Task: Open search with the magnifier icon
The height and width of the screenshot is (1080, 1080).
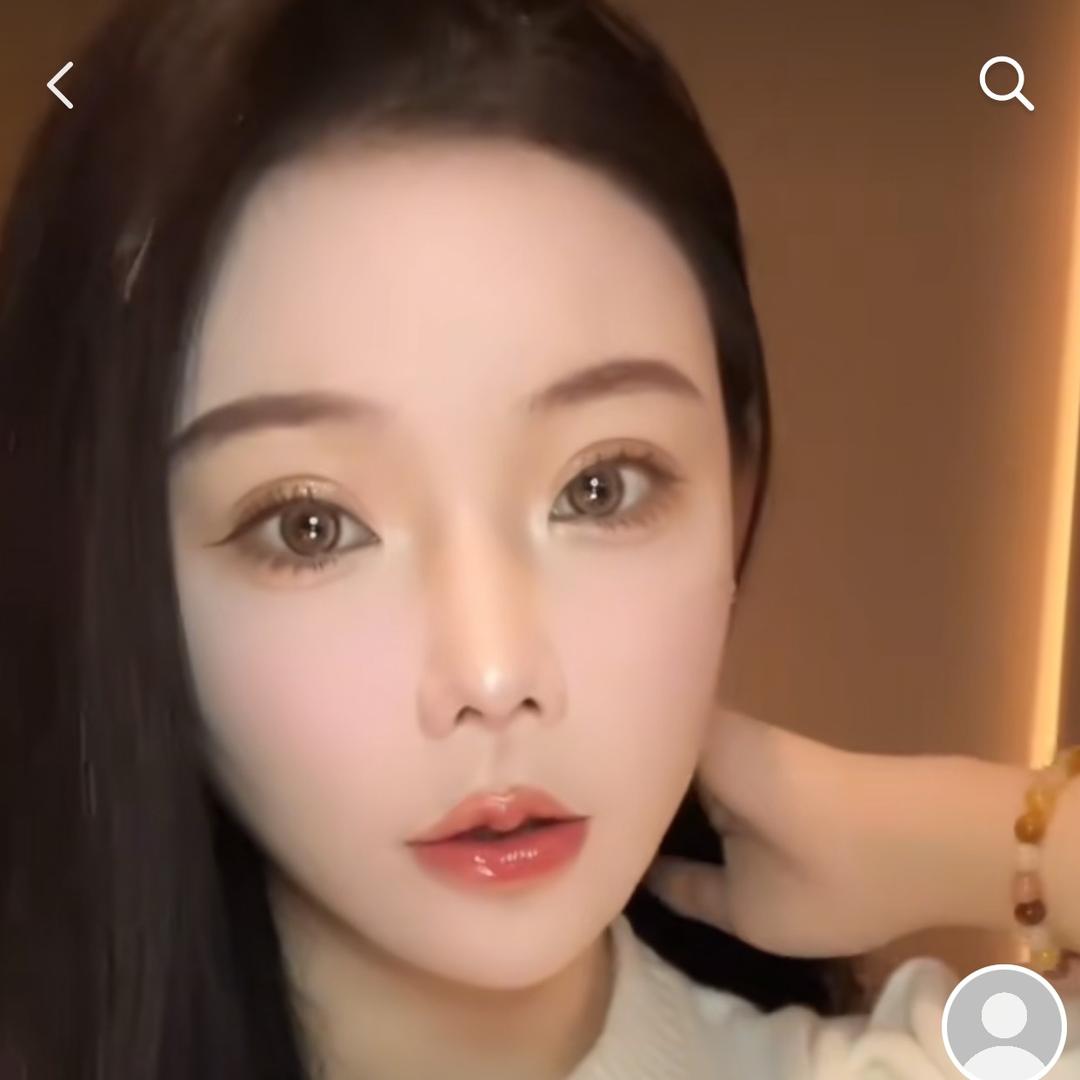Action: (1005, 83)
